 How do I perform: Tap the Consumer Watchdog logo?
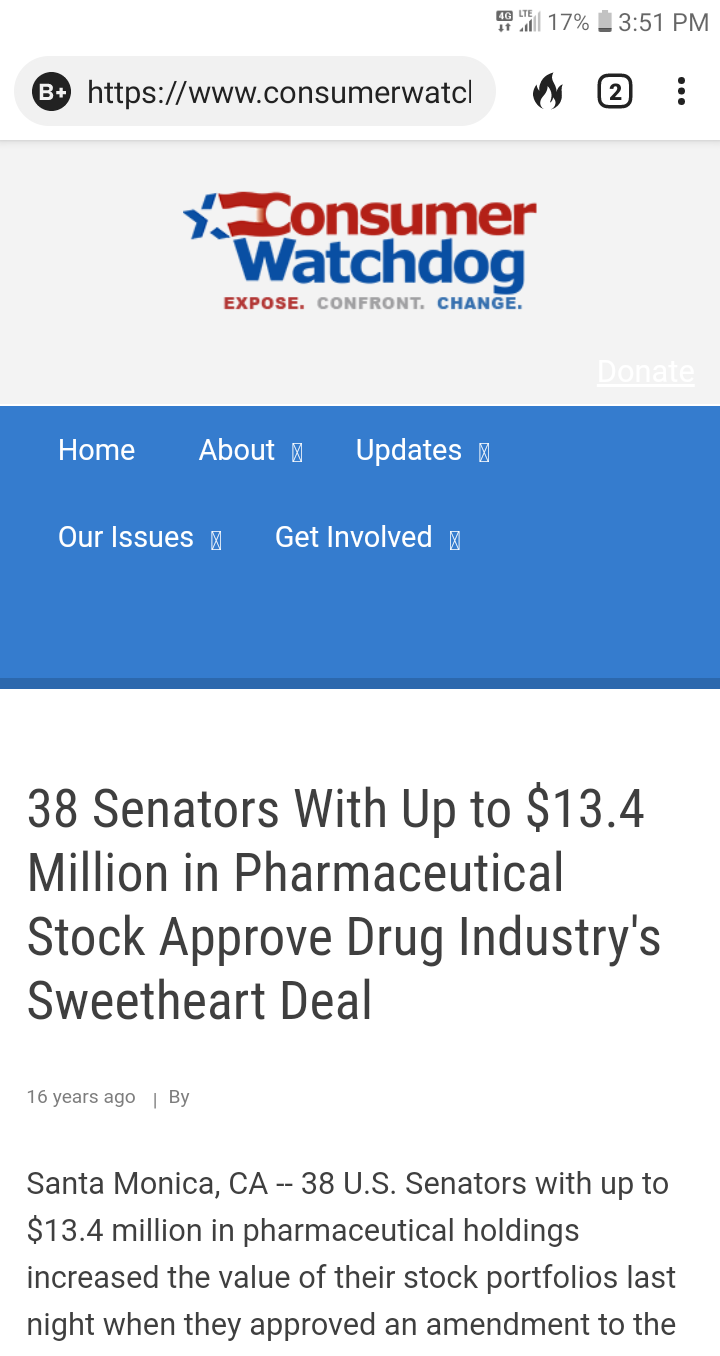pyautogui.click(x=360, y=251)
